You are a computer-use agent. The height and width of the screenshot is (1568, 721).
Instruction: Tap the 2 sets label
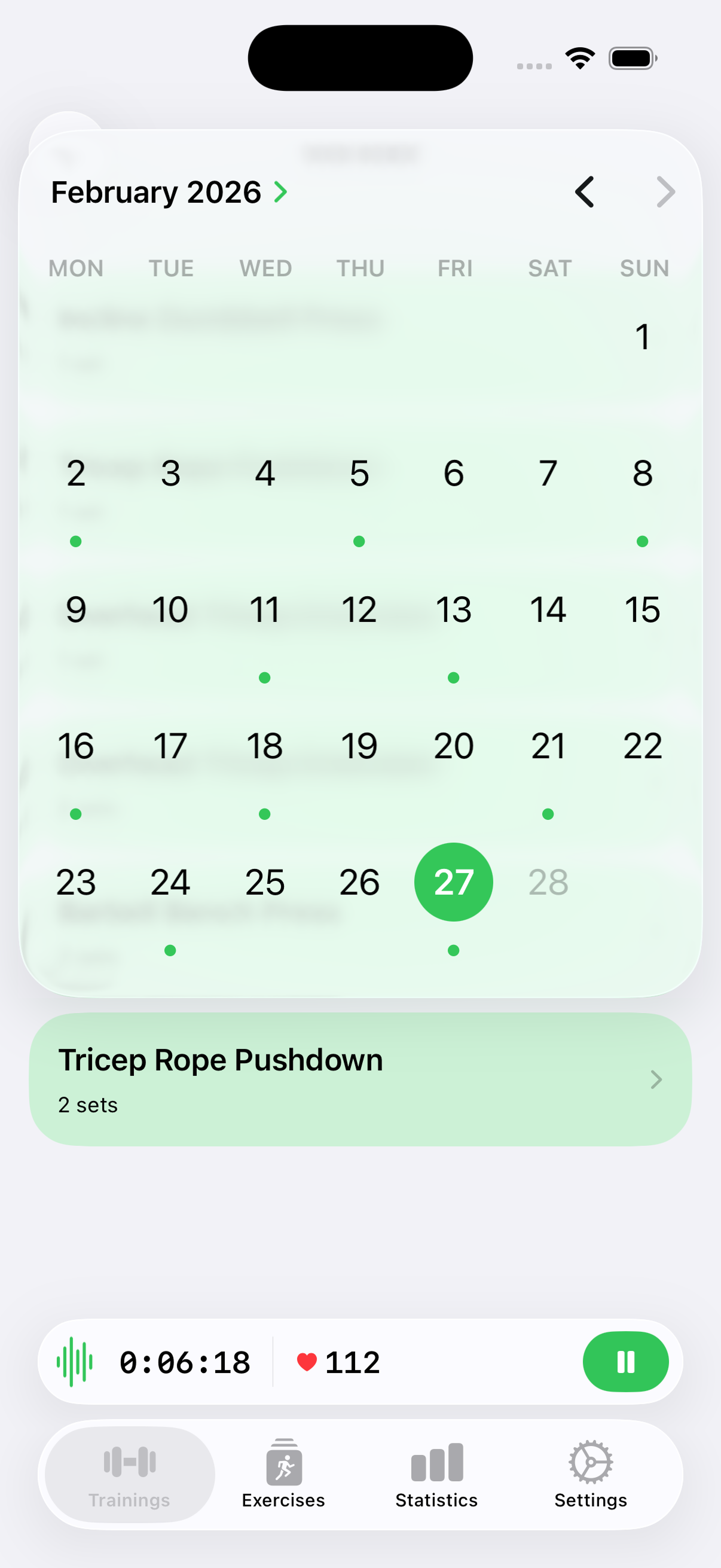[88, 1105]
